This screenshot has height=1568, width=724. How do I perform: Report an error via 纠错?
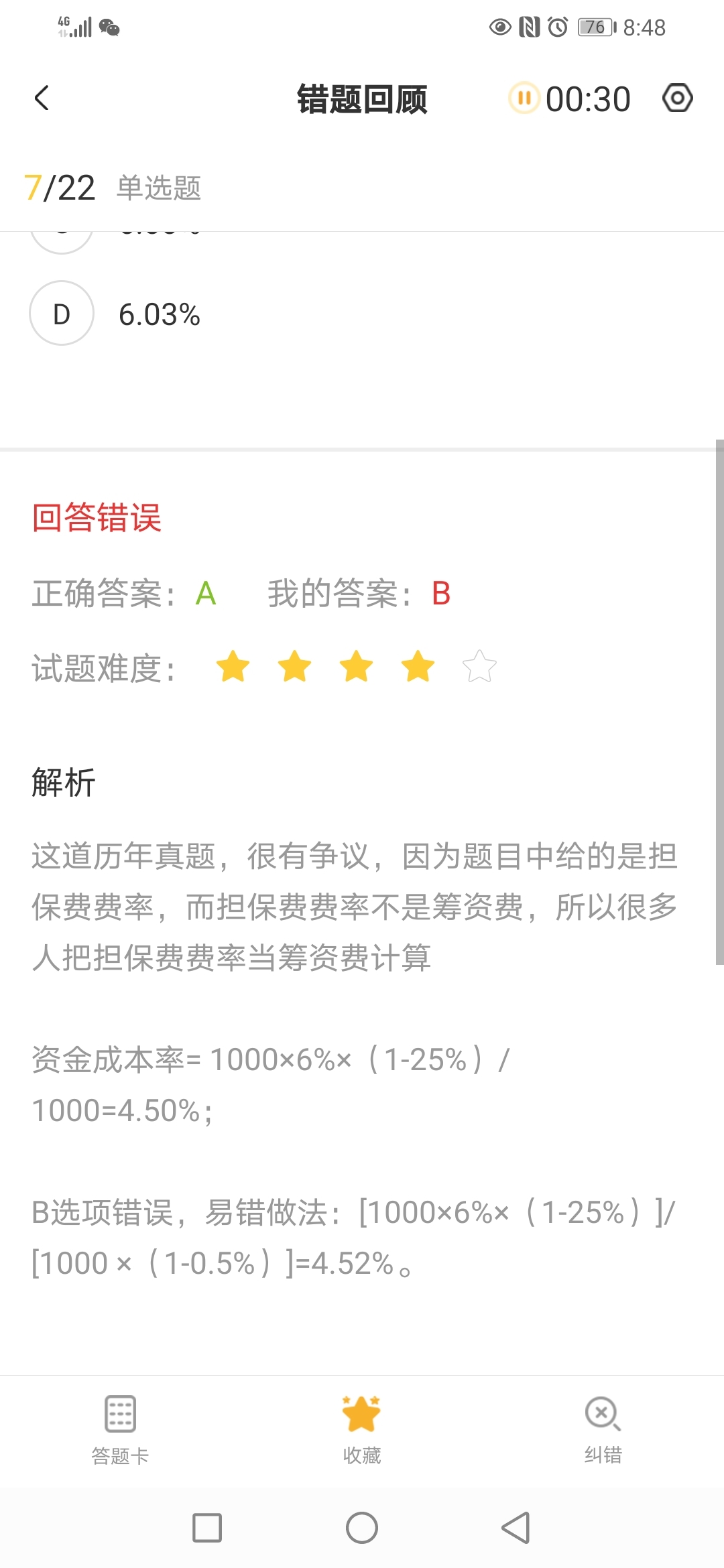click(603, 1429)
